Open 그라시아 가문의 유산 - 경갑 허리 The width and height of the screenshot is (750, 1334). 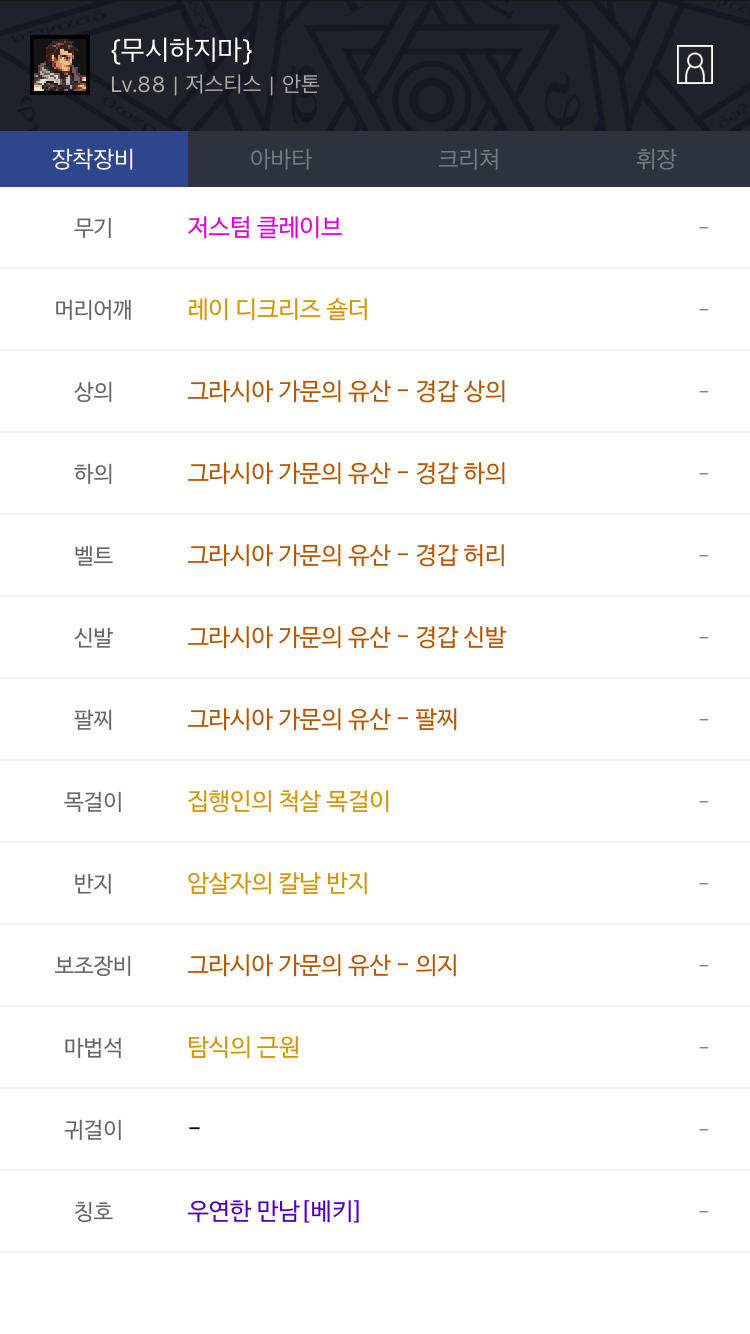pos(347,555)
